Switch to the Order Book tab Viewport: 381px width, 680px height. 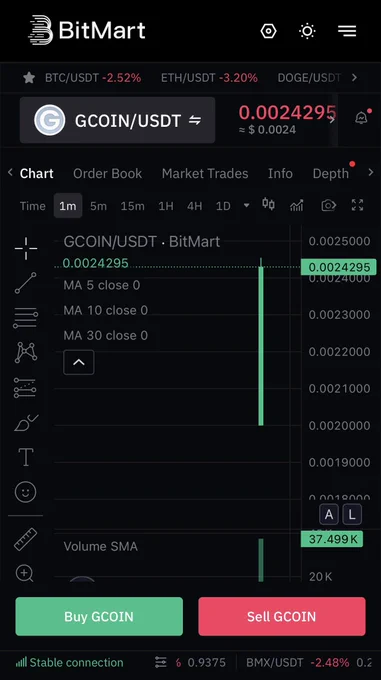(107, 173)
